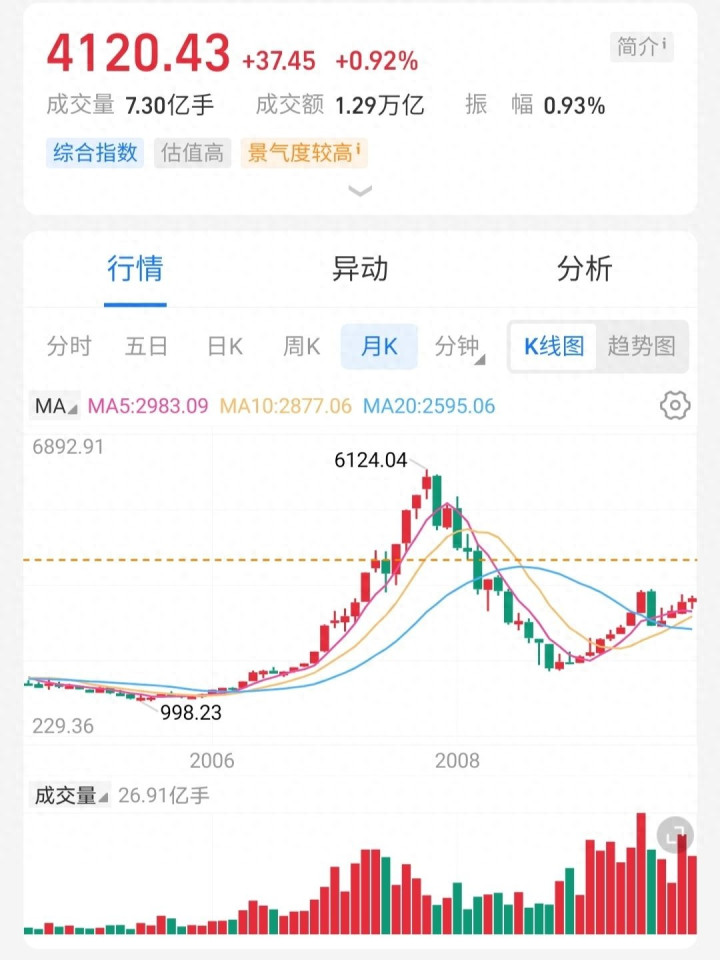This screenshot has width=720, height=960.
Task: Switch chart to 周K
Action: click(301, 346)
